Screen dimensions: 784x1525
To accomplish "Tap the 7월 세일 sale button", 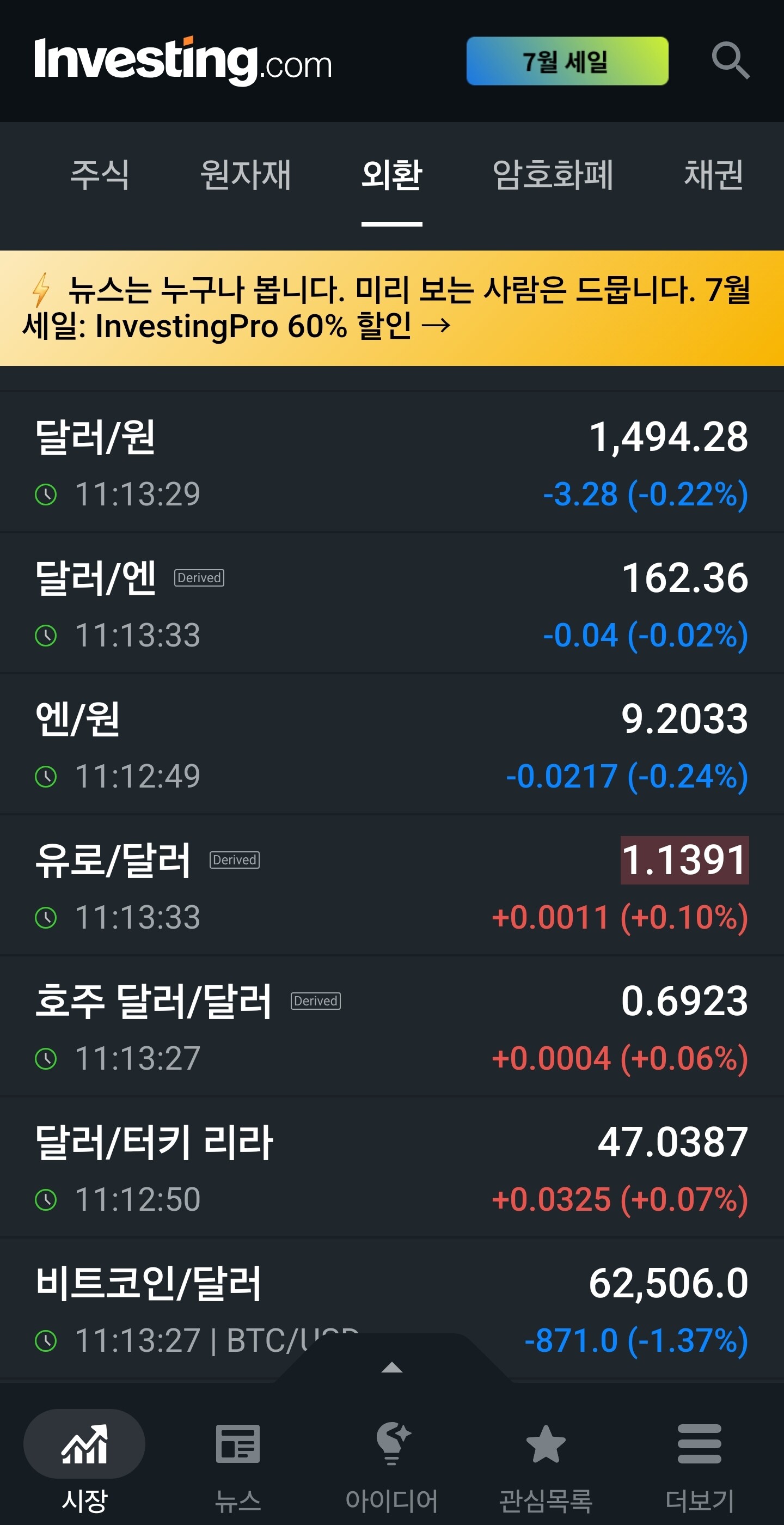I will tap(567, 61).
